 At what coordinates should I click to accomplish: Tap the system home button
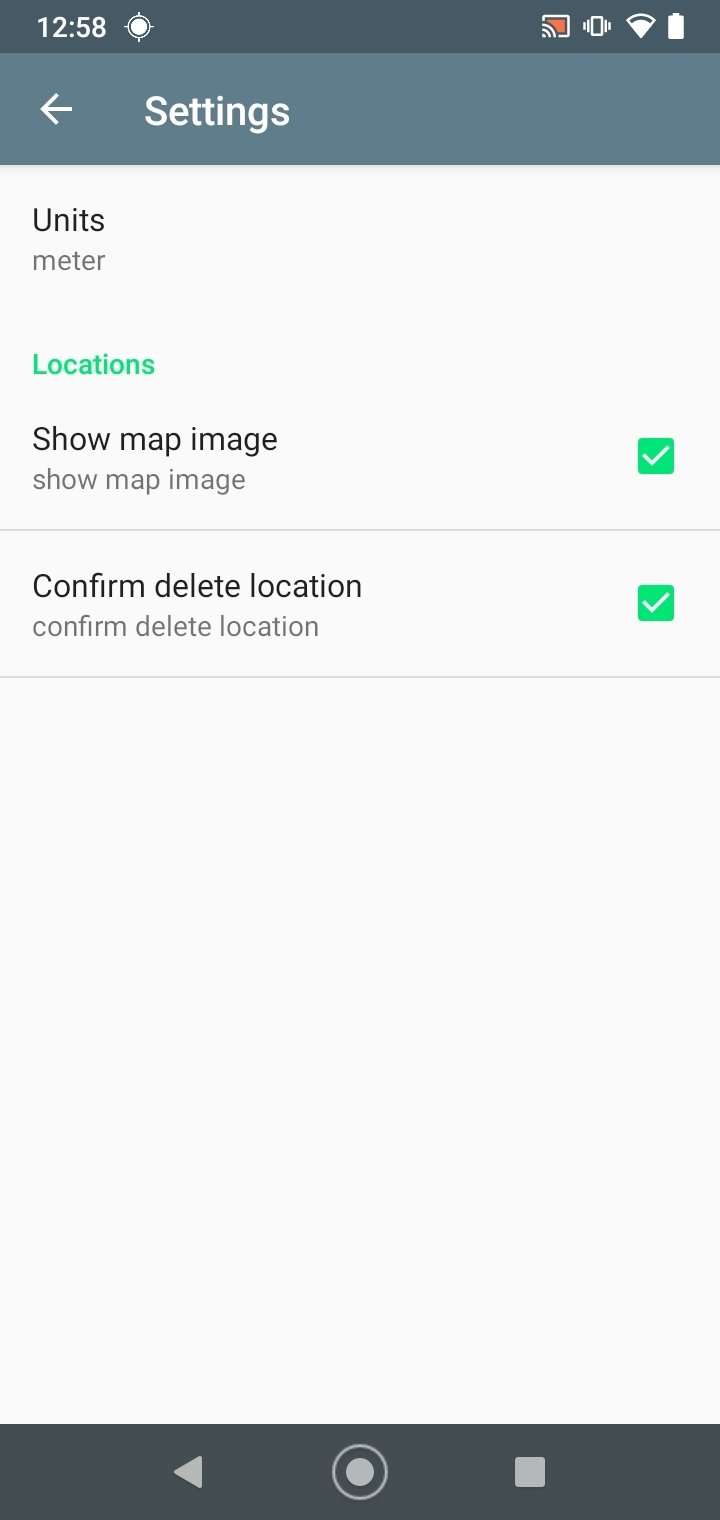[359, 1471]
